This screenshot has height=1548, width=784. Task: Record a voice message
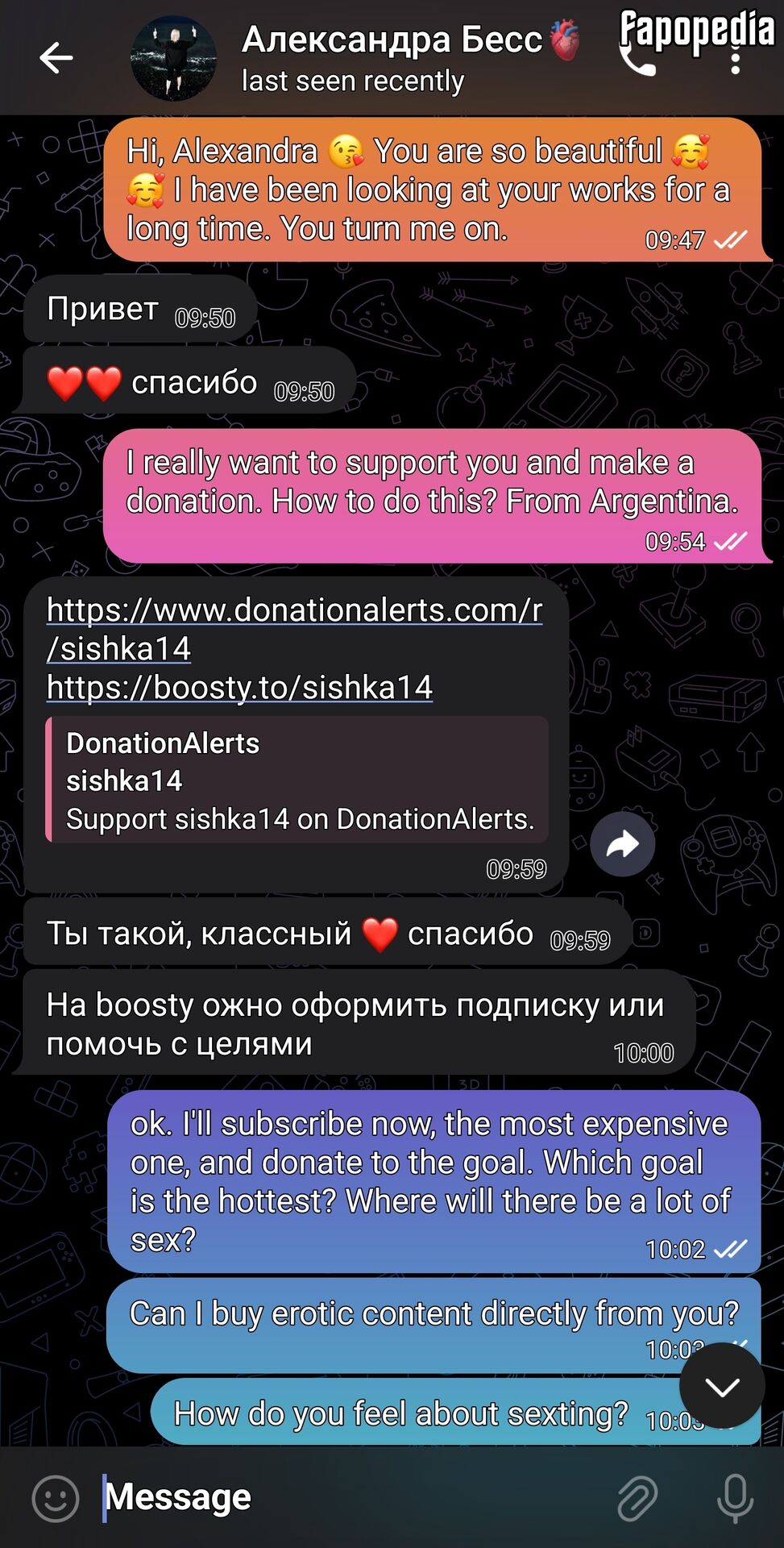(x=735, y=1499)
